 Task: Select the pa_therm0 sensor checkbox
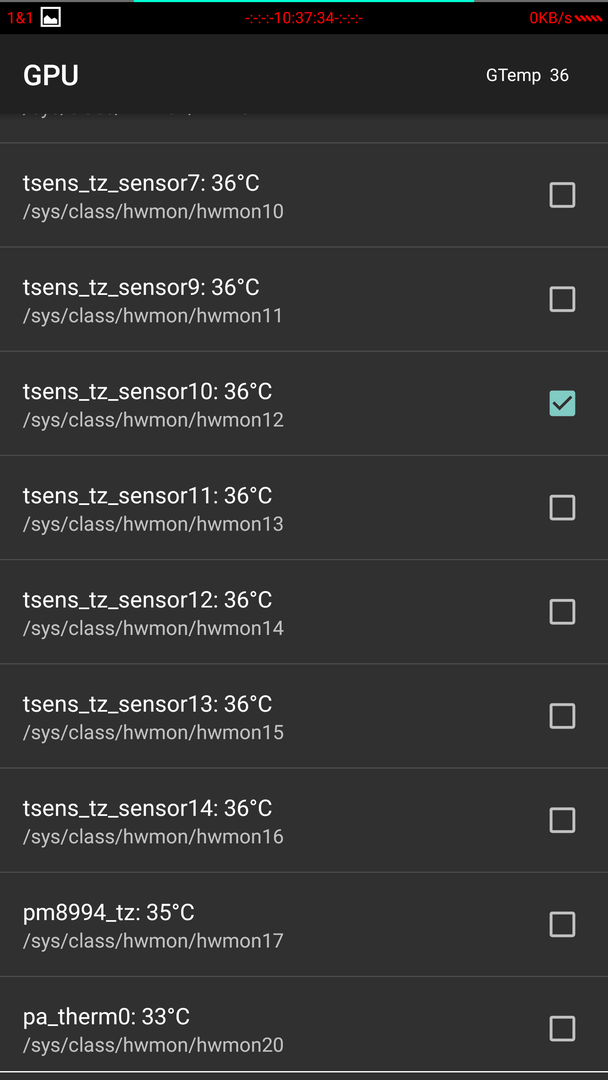pyautogui.click(x=562, y=1029)
